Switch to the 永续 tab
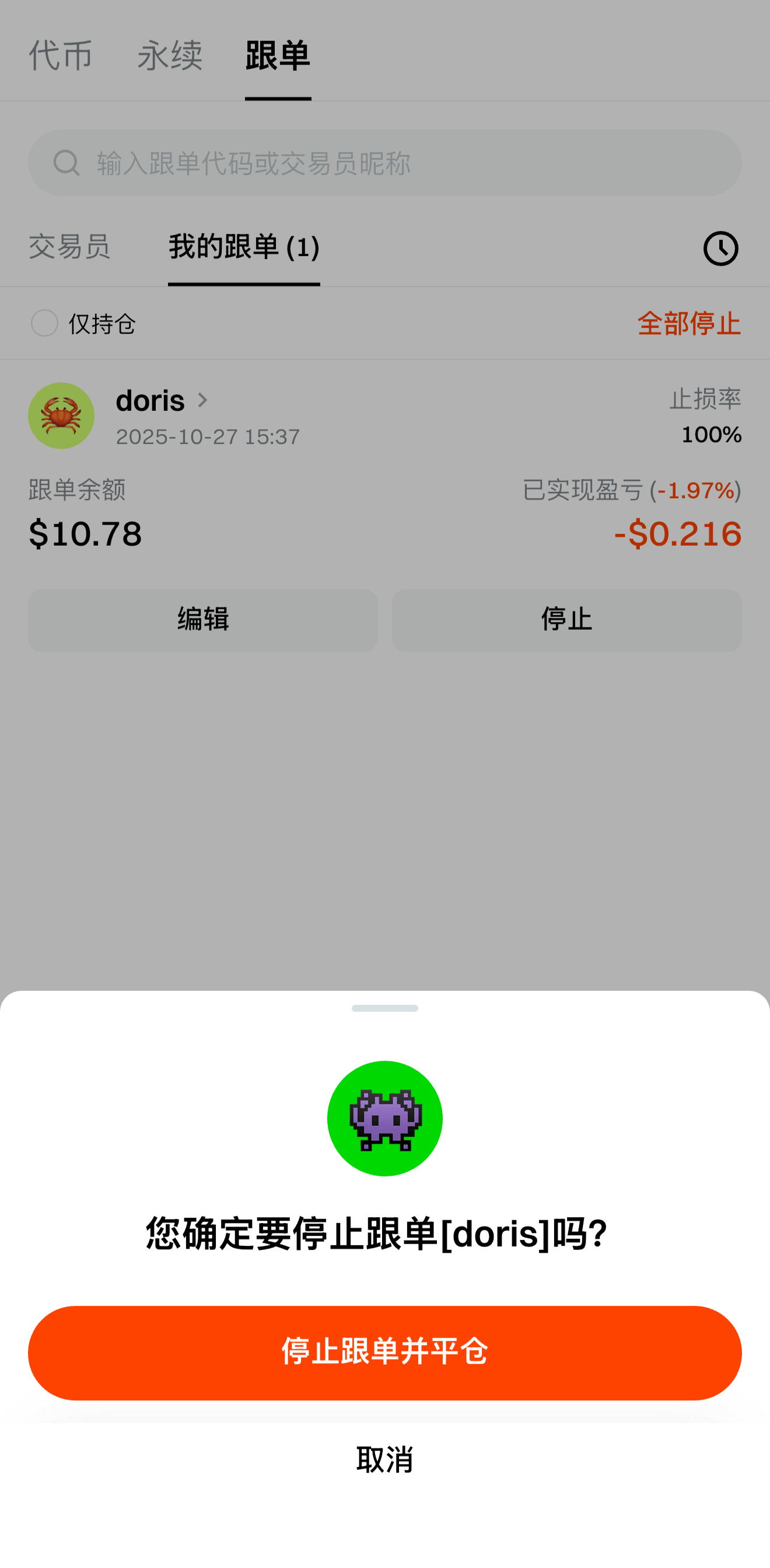This screenshot has height=1568, width=770. point(171,56)
